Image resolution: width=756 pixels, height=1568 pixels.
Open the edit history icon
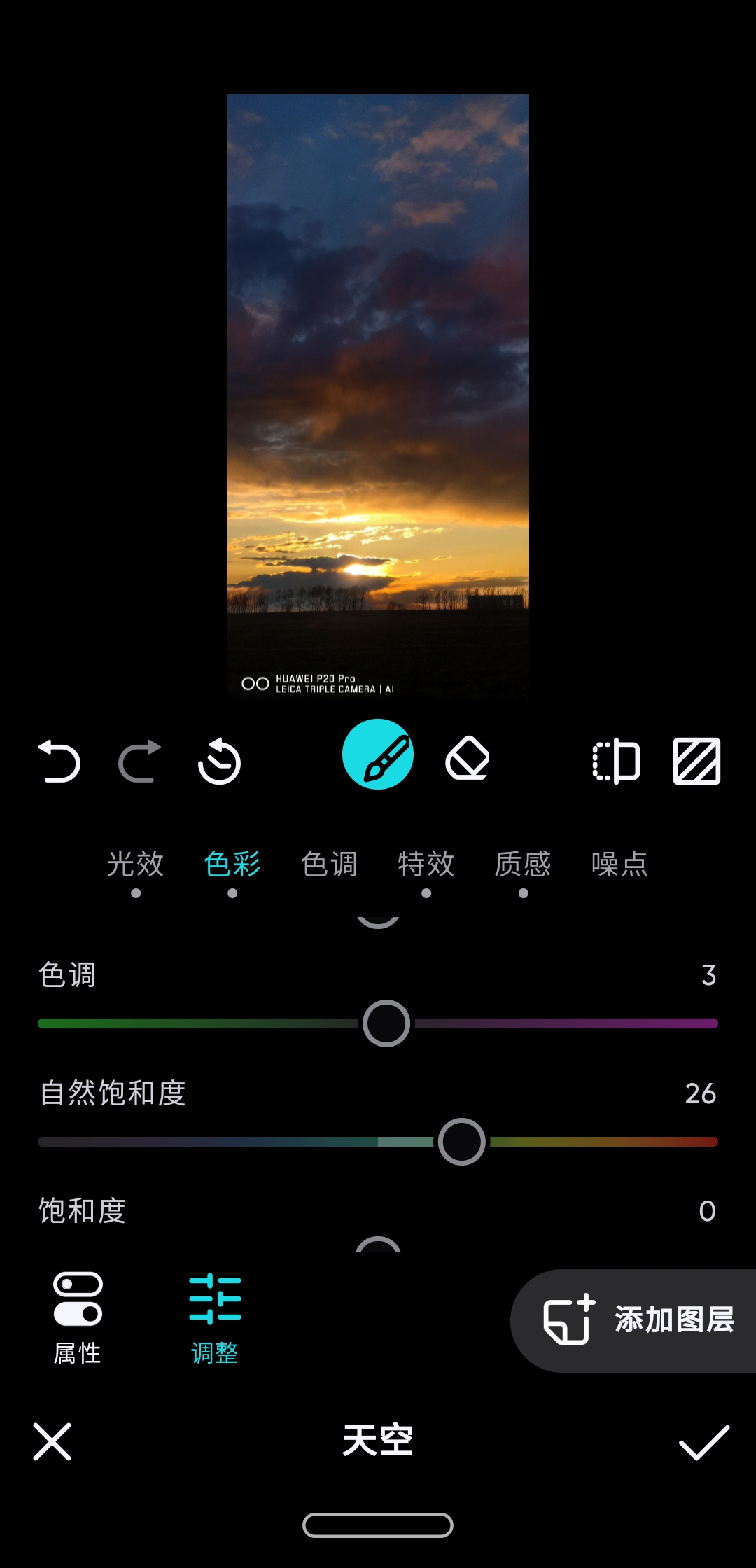pyautogui.click(x=219, y=761)
